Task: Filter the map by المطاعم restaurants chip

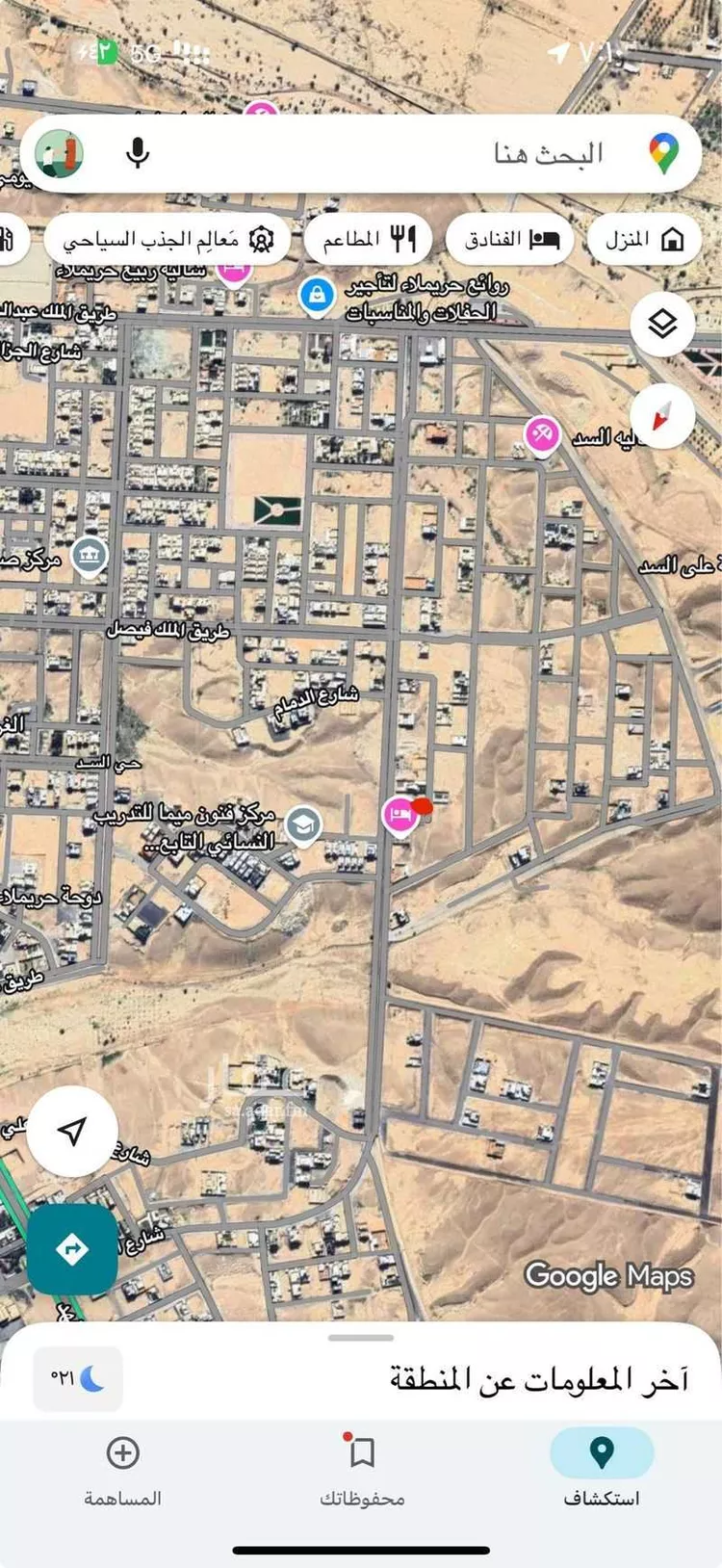Action: [369, 238]
